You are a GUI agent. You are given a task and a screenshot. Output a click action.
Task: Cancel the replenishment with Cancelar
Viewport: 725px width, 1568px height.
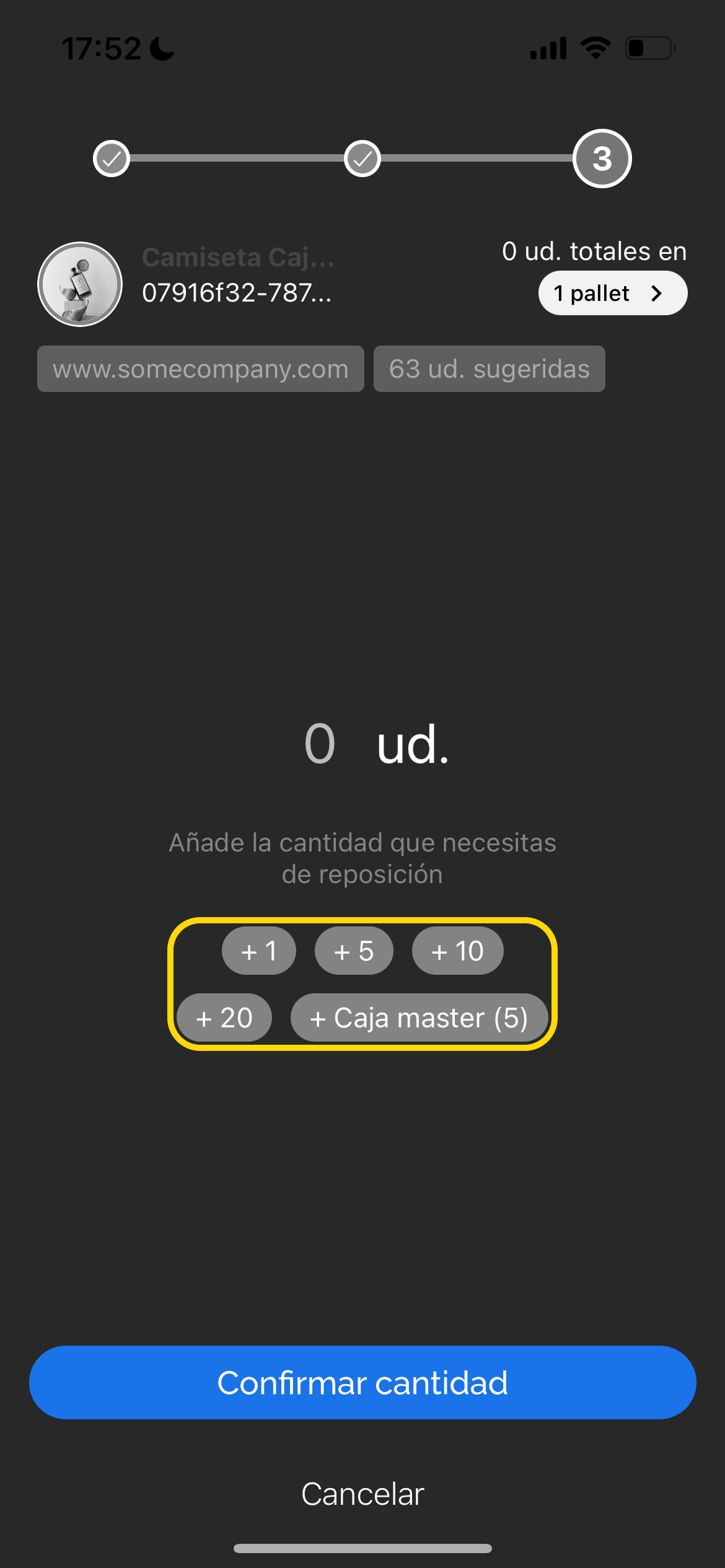pyautogui.click(x=362, y=1494)
